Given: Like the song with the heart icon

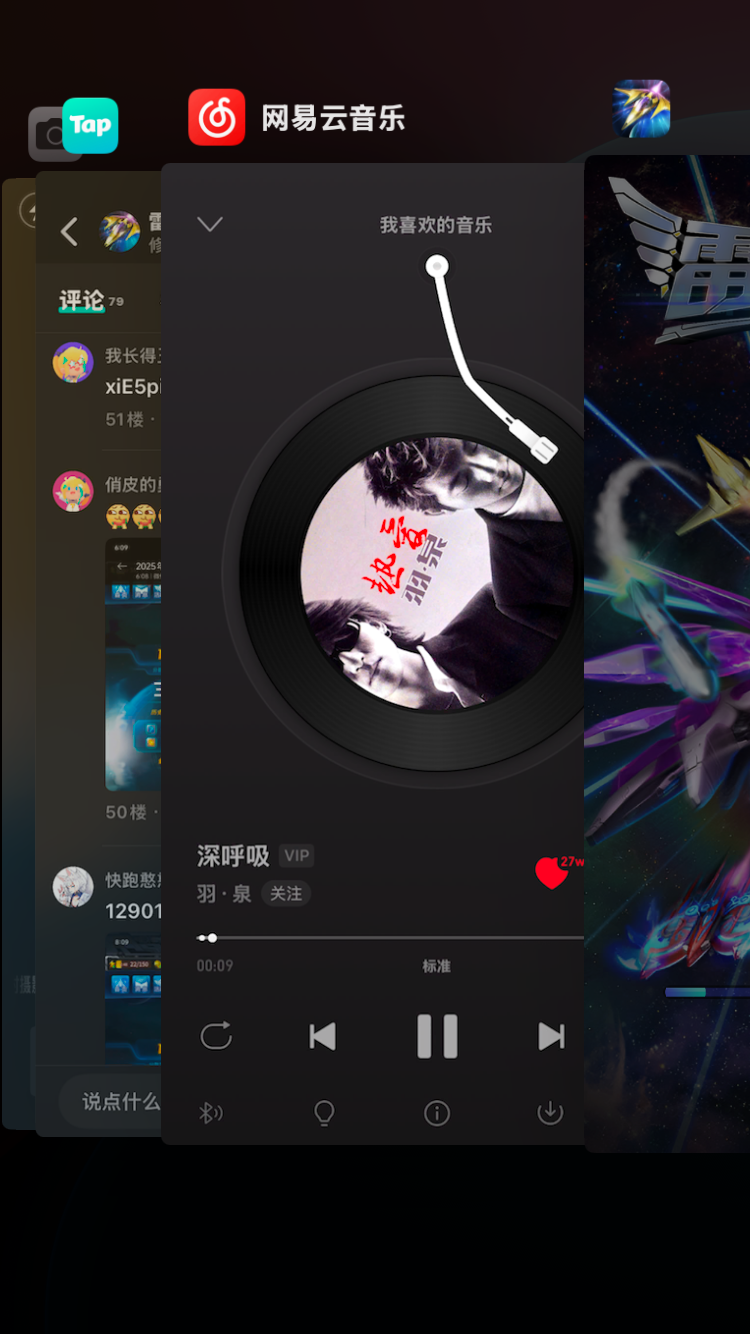Looking at the screenshot, I should tap(551, 873).
